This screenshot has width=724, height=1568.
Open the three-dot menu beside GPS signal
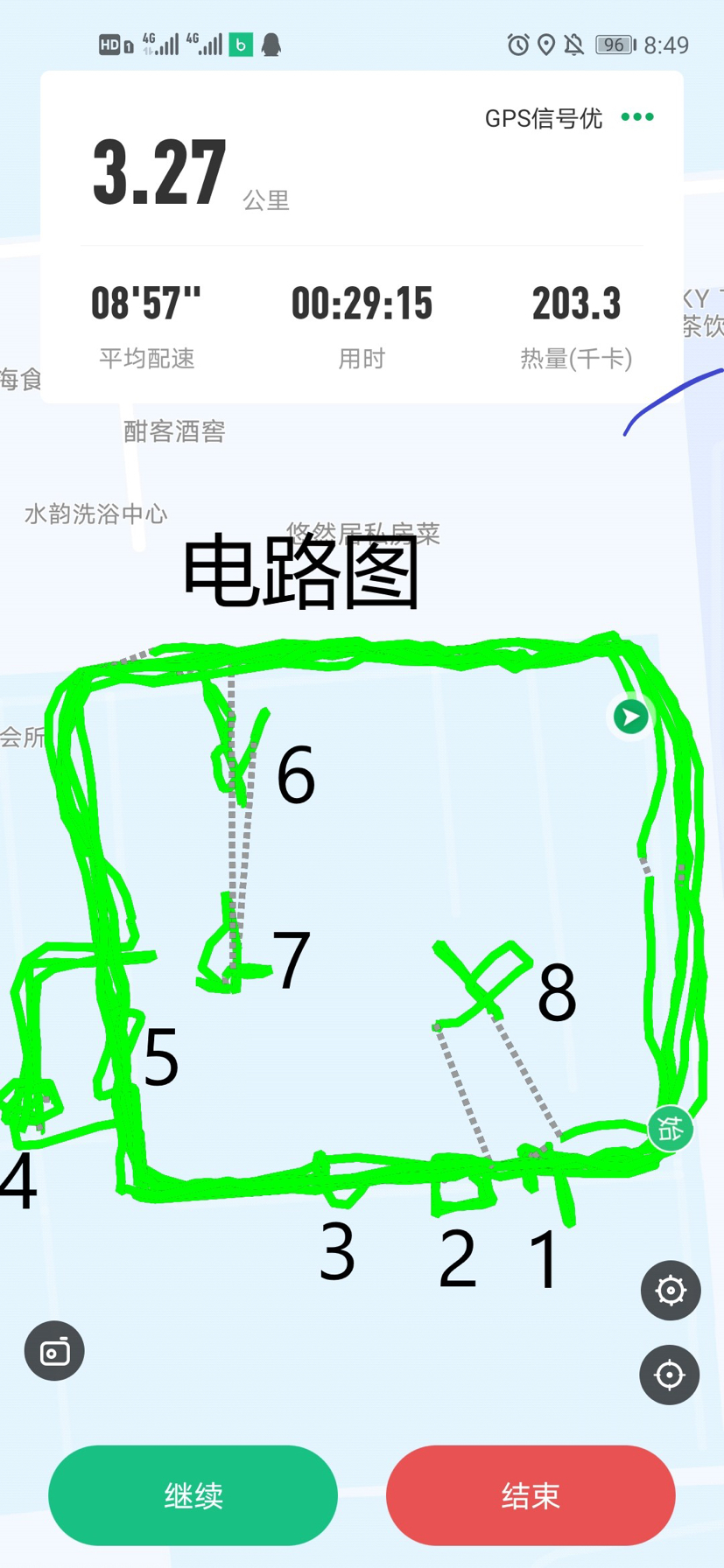pyautogui.click(x=636, y=116)
